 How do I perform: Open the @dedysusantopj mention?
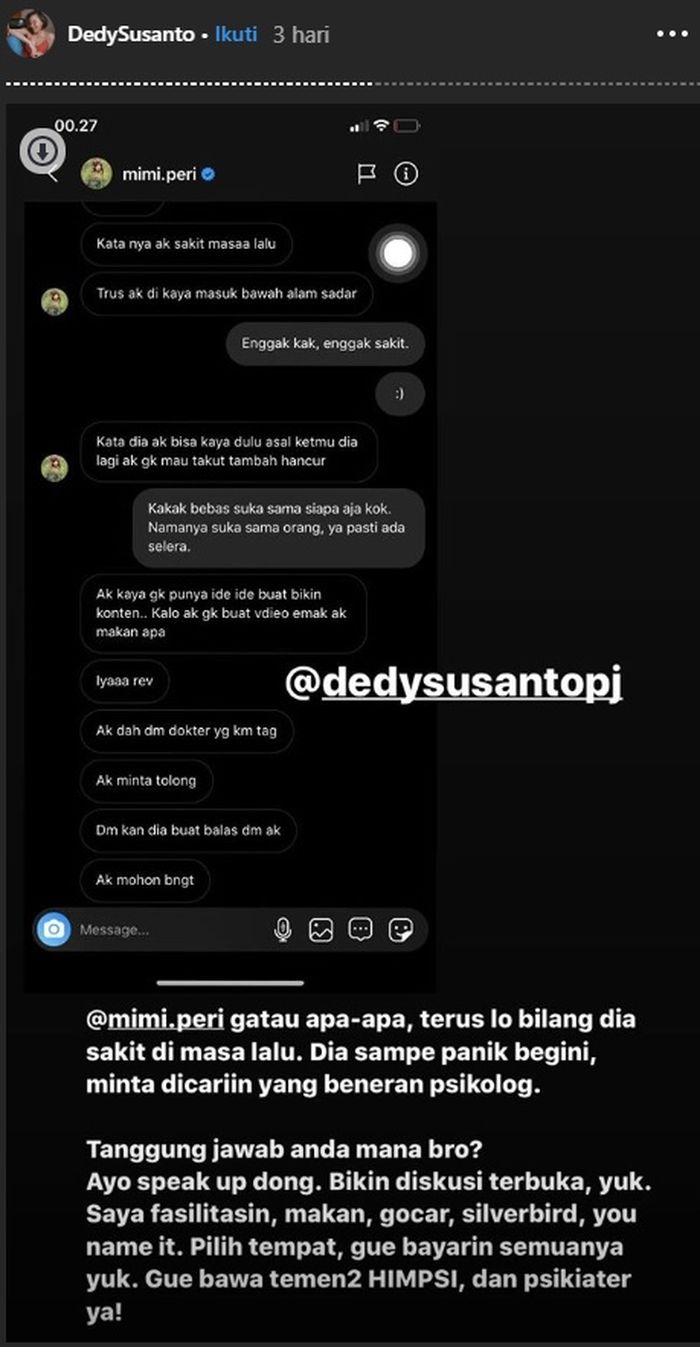pos(454,684)
